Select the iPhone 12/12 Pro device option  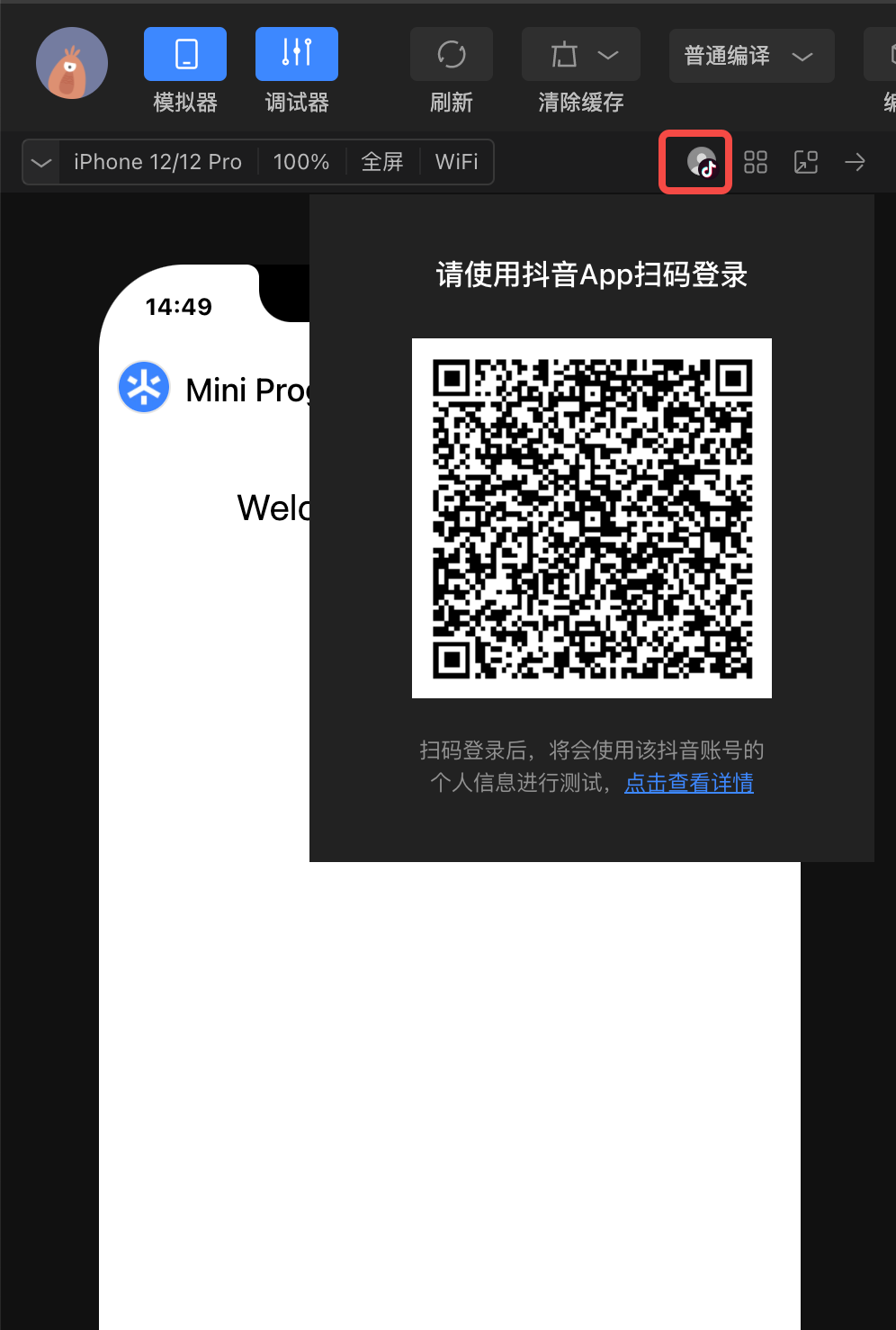[x=157, y=162]
